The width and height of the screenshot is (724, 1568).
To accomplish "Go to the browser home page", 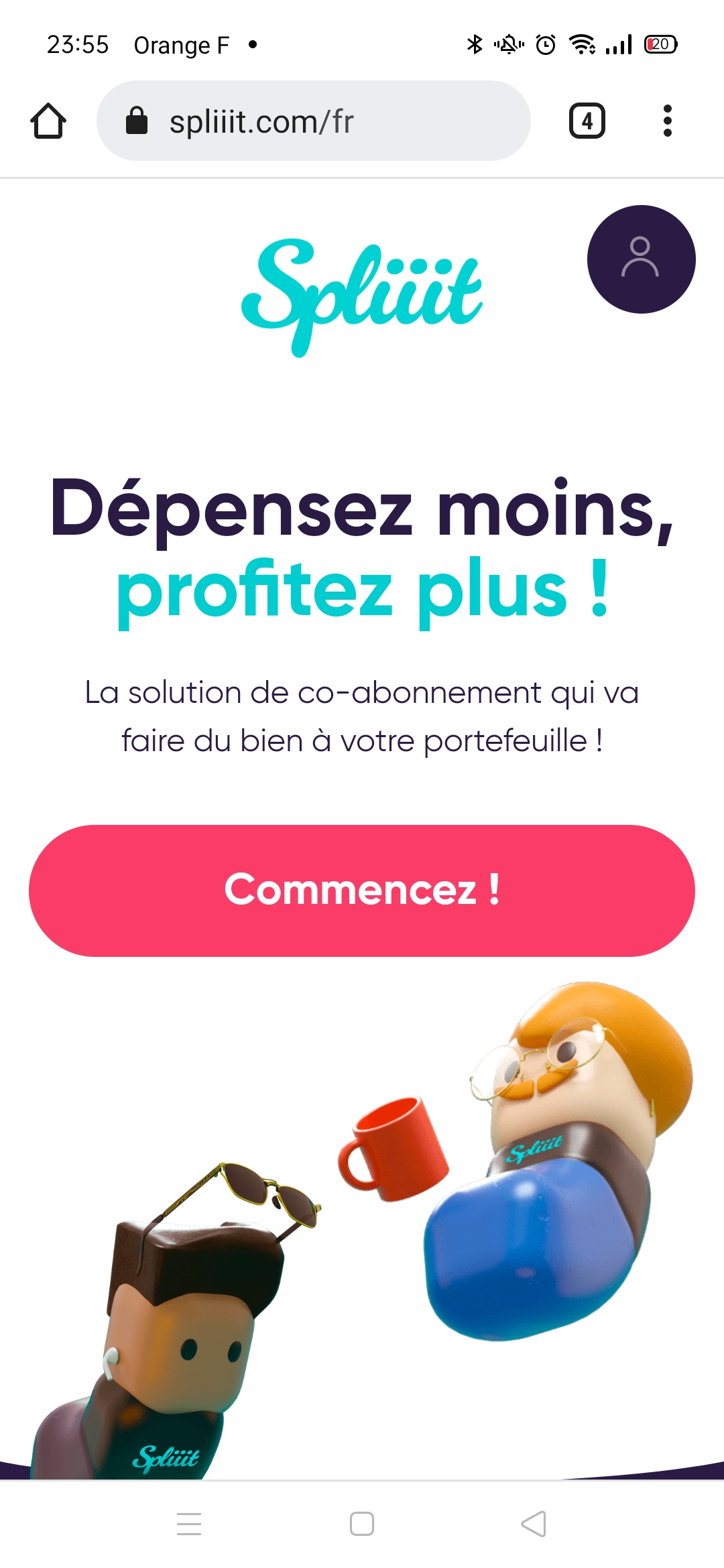I will [x=48, y=121].
